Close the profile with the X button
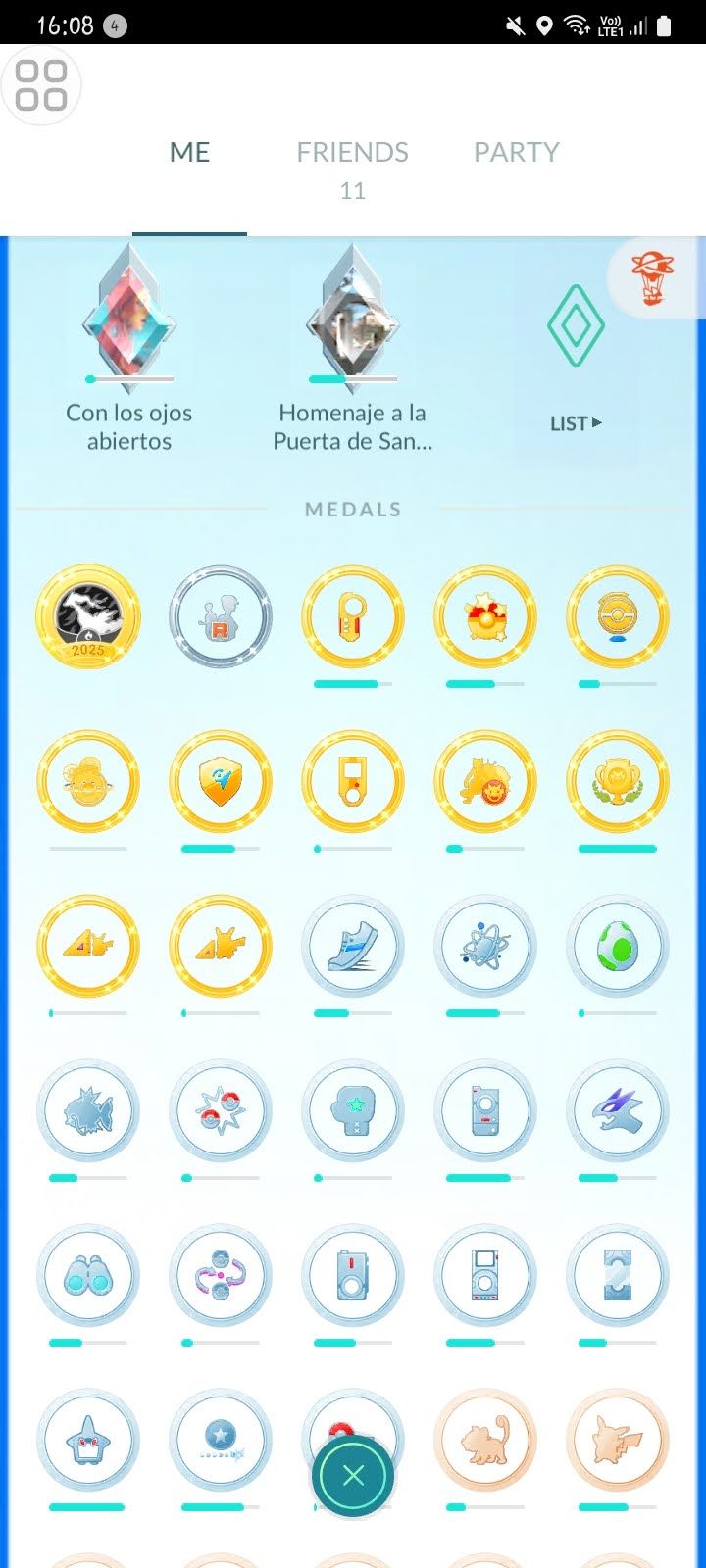This screenshot has height=1568, width=706. (353, 1475)
